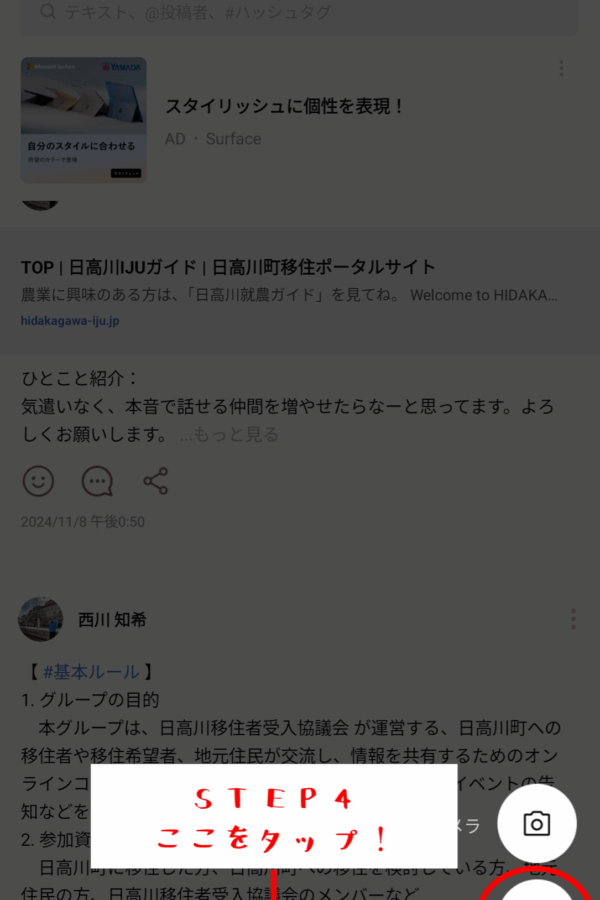Open the overflow menu on 西川 知希's post
The width and height of the screenshot is (600, 900).
pos(572,619)
